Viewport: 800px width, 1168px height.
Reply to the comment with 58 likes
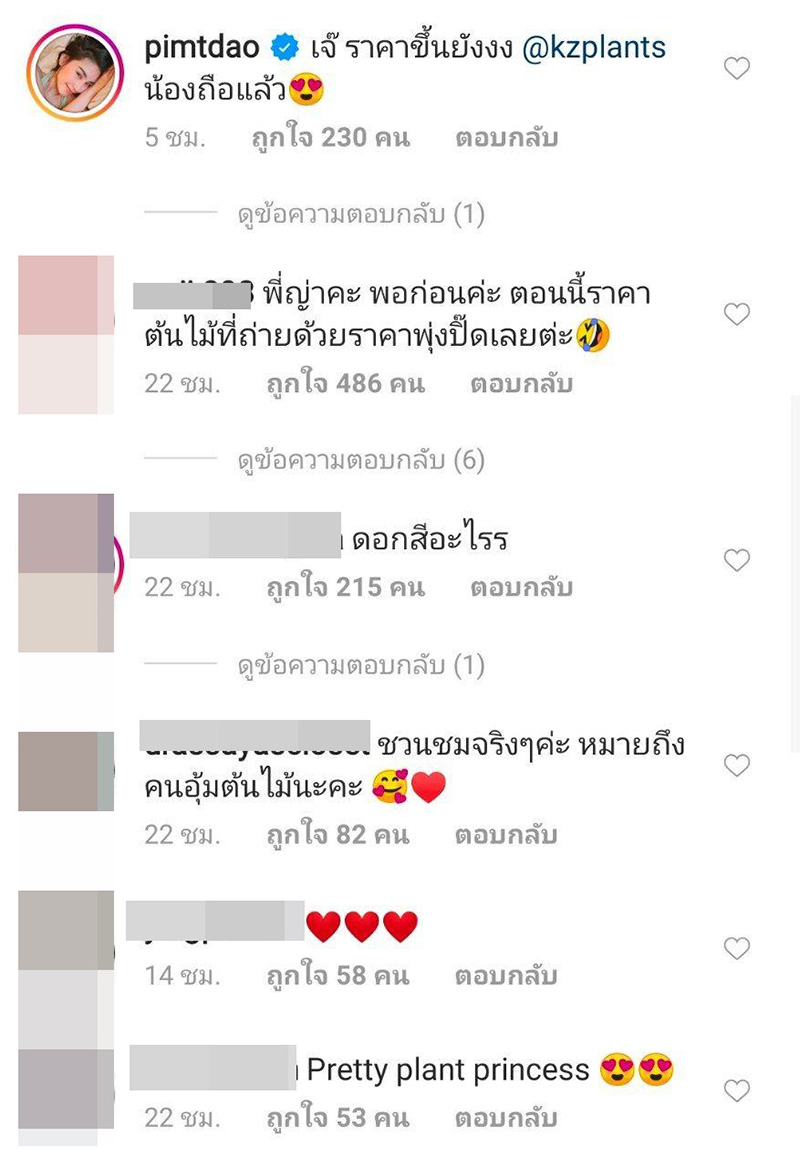click(506, 976)
